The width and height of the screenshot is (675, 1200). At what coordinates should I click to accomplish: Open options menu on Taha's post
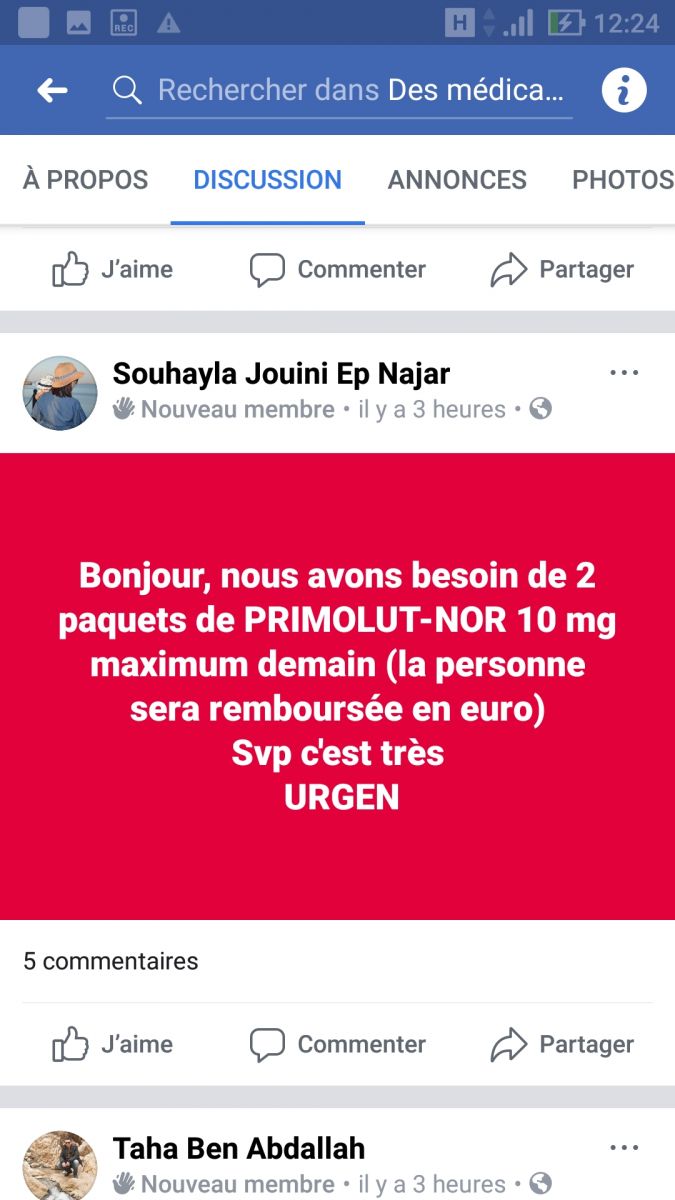pos(624,1148)
